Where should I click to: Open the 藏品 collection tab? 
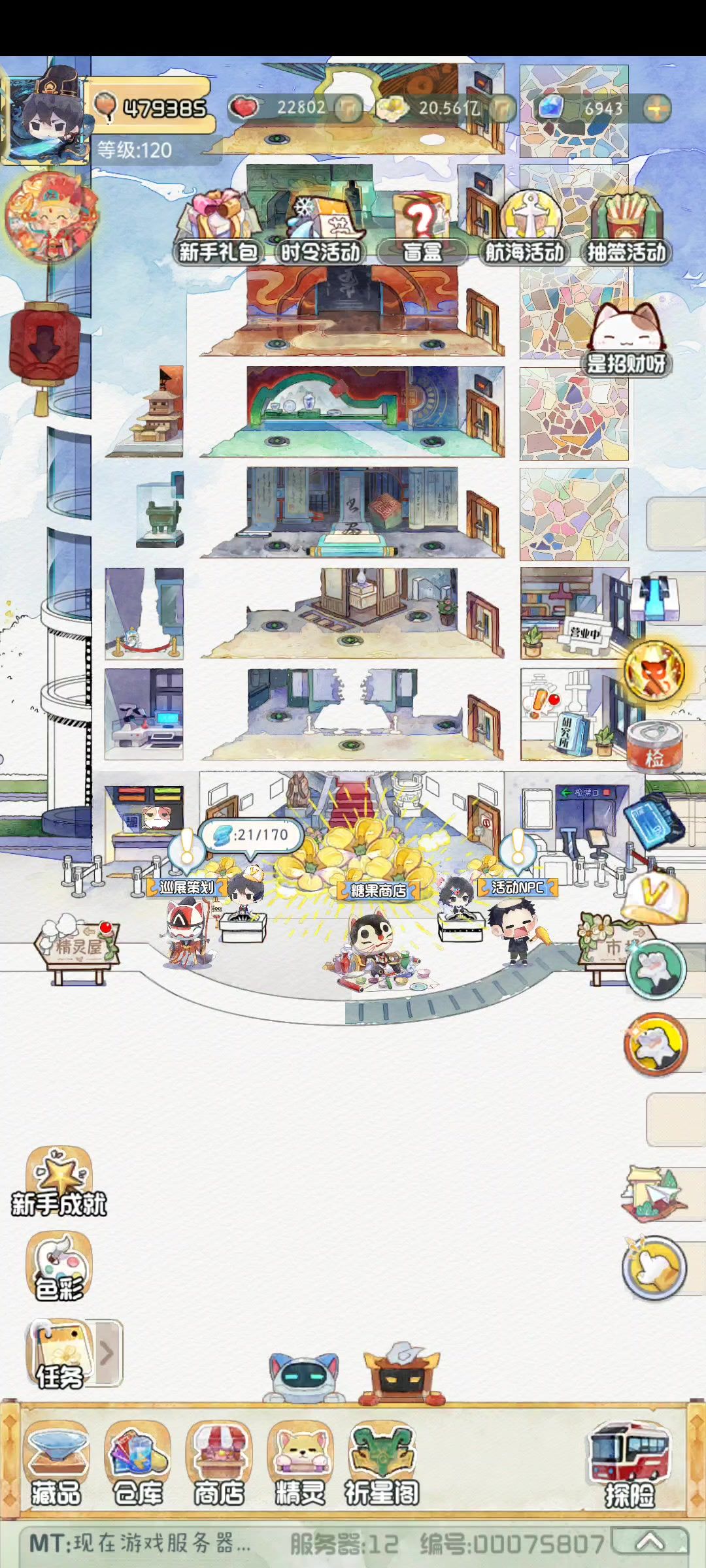point(56,1462)
